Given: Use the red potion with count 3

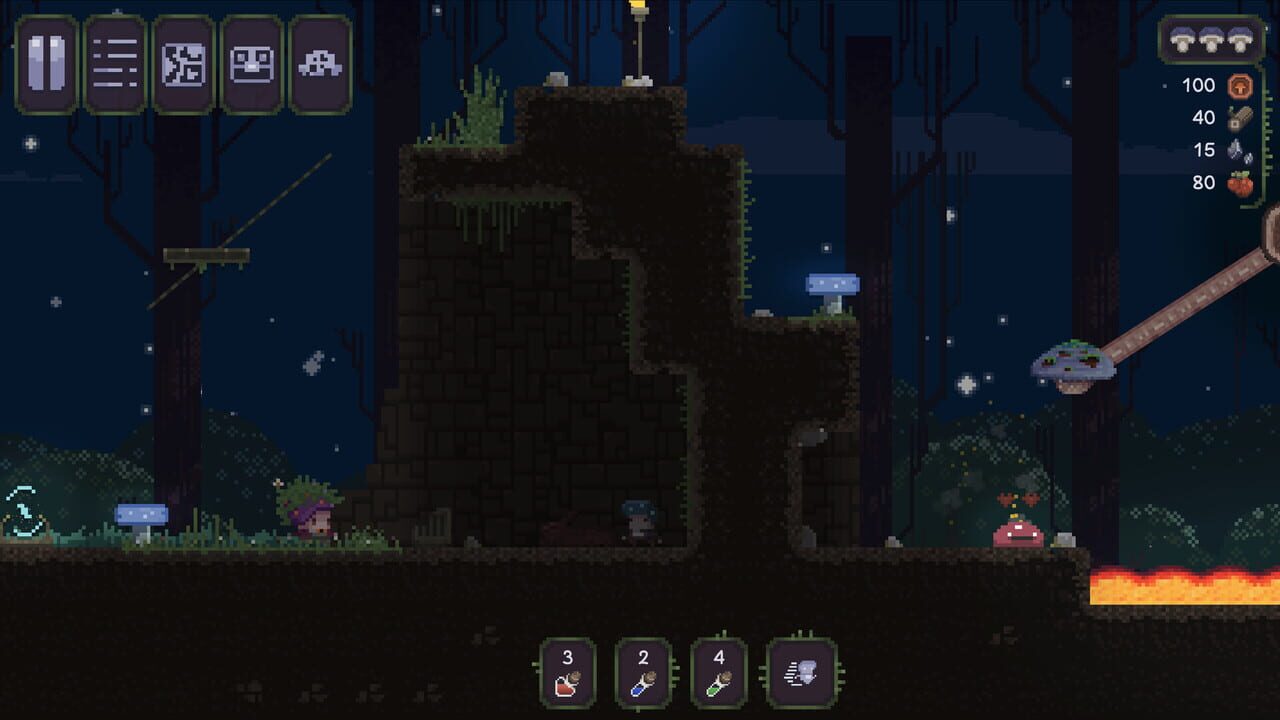Looking at the screenshot, I should tap(568, 673).
